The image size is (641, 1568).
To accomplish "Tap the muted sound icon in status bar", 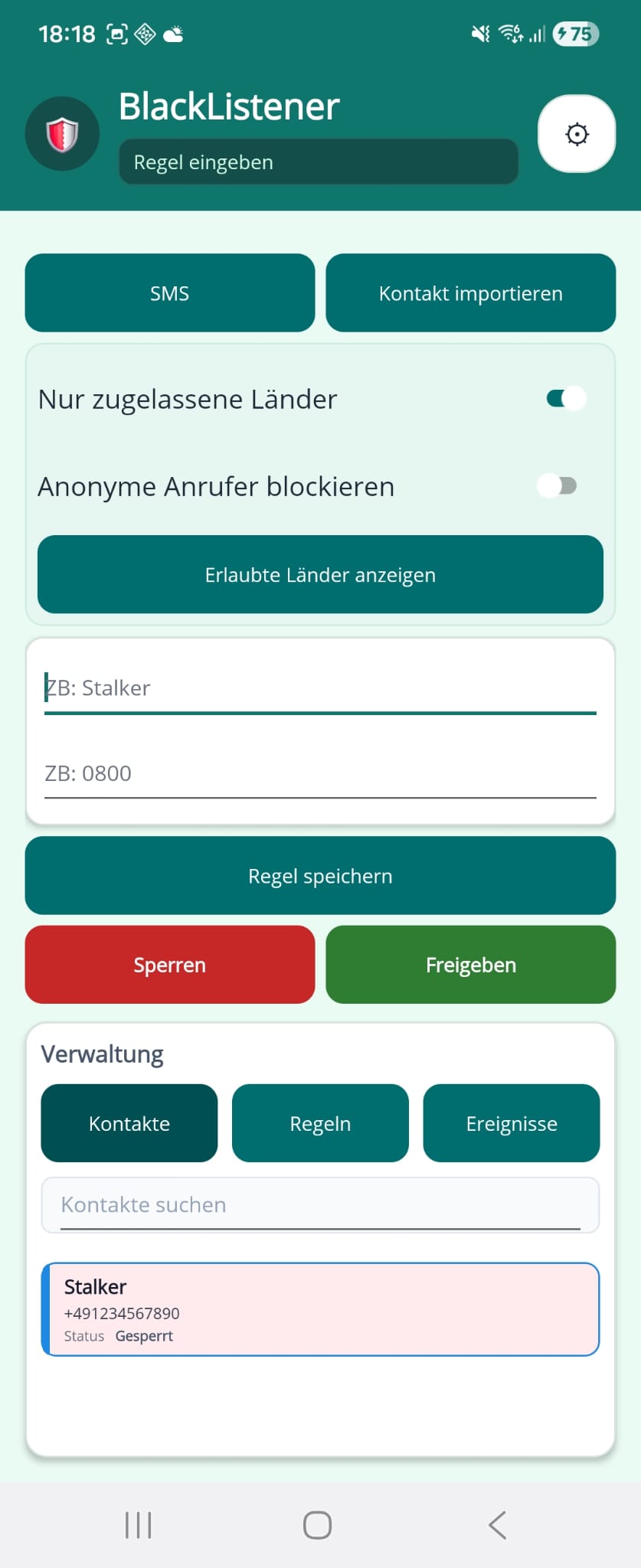I will pyautogui.click(x=479, y=33).
